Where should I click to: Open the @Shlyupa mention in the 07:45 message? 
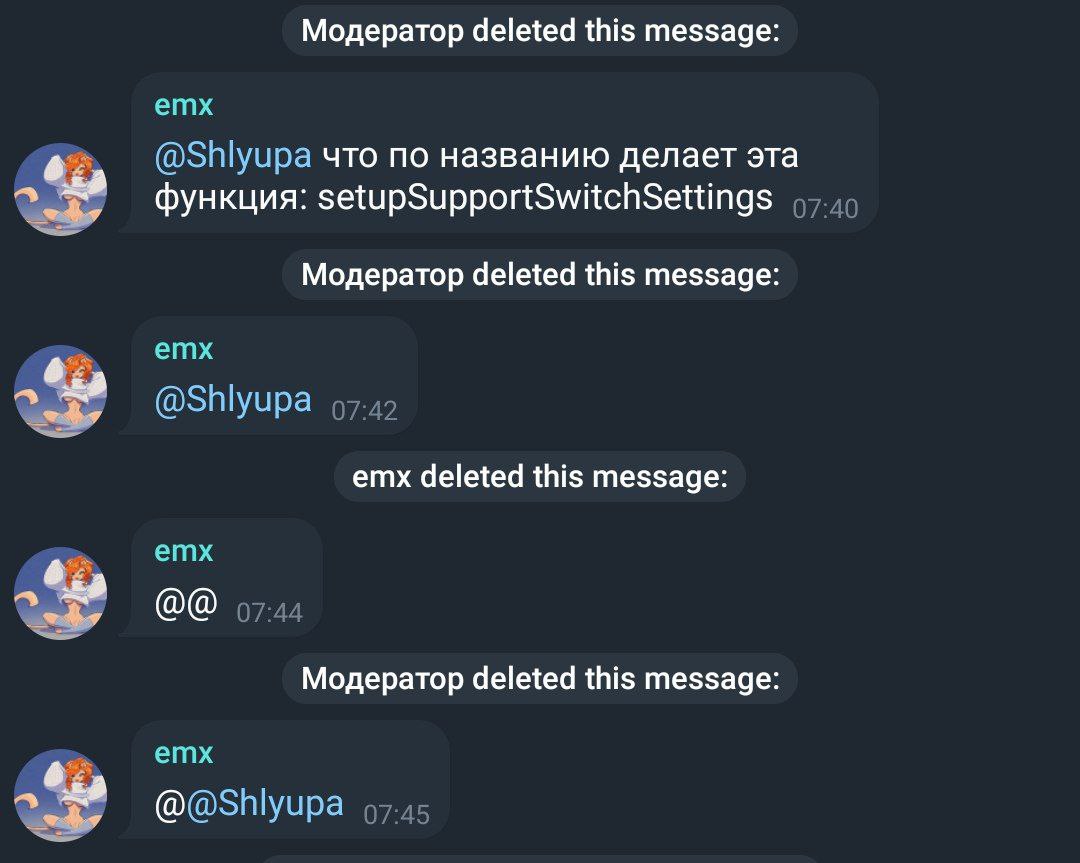pyautogui.click(x=265, y=803)
